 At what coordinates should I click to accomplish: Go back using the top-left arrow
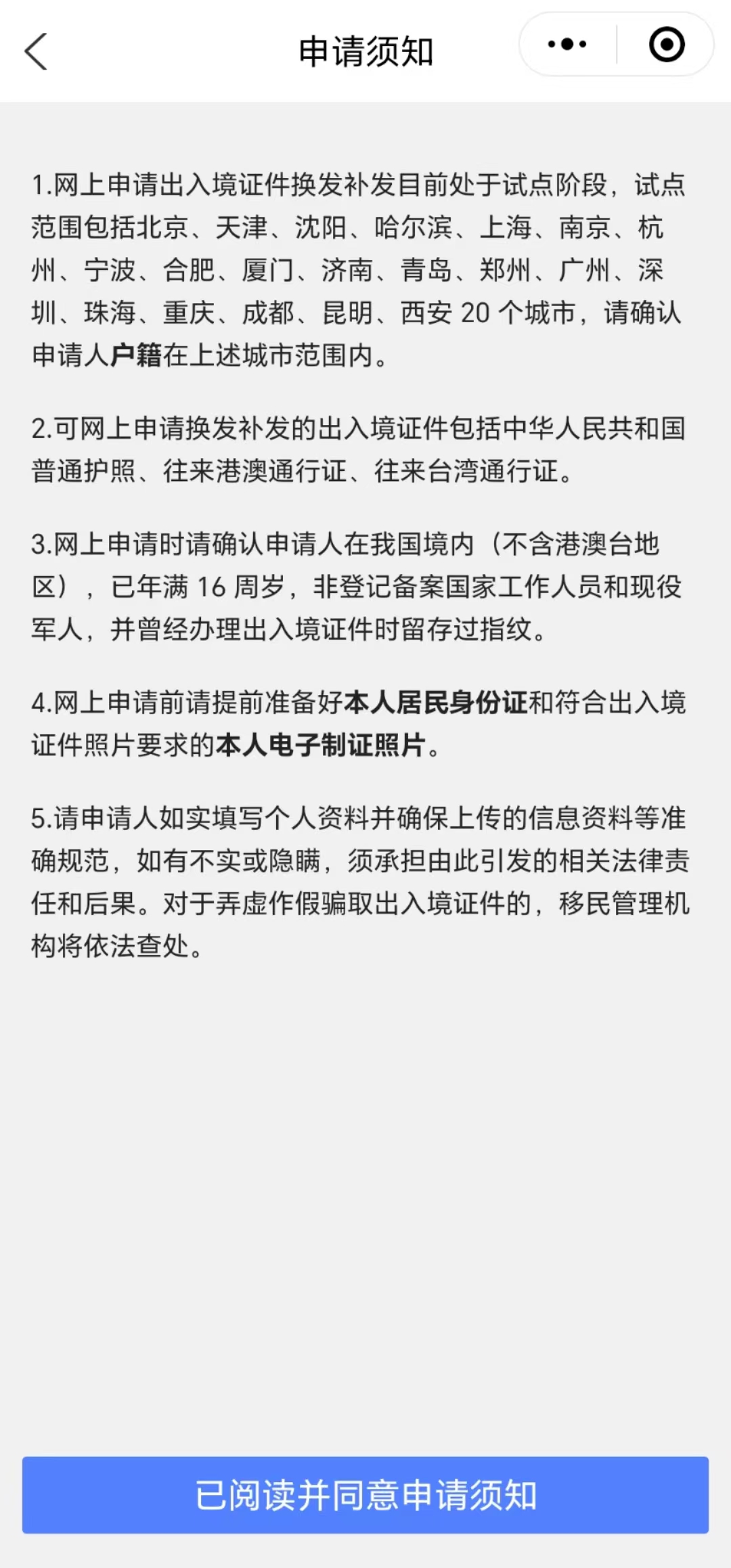36,51
